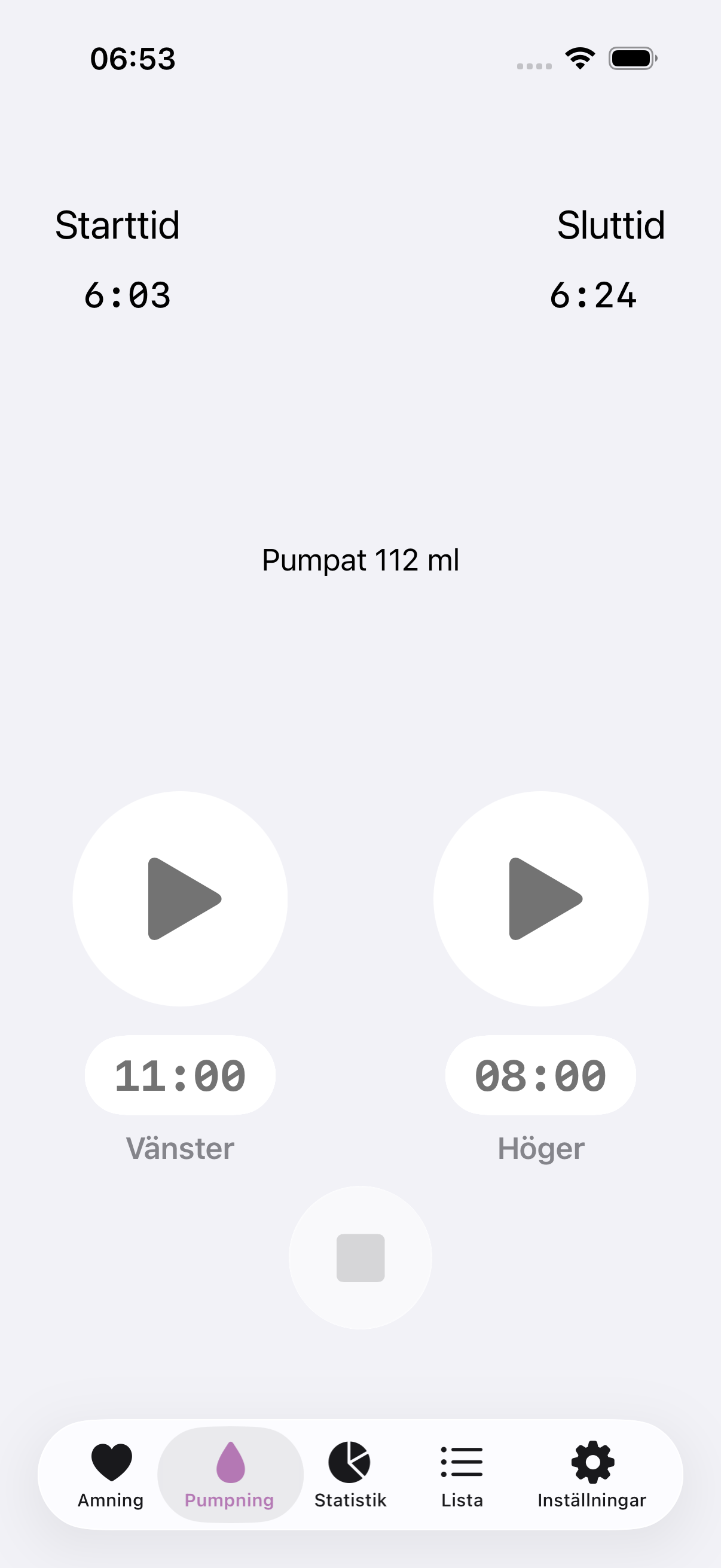Open the Lista list icon
The height and width of the screenshot is (1568, 721).
pyautogui.click(x=461, y=1461)
